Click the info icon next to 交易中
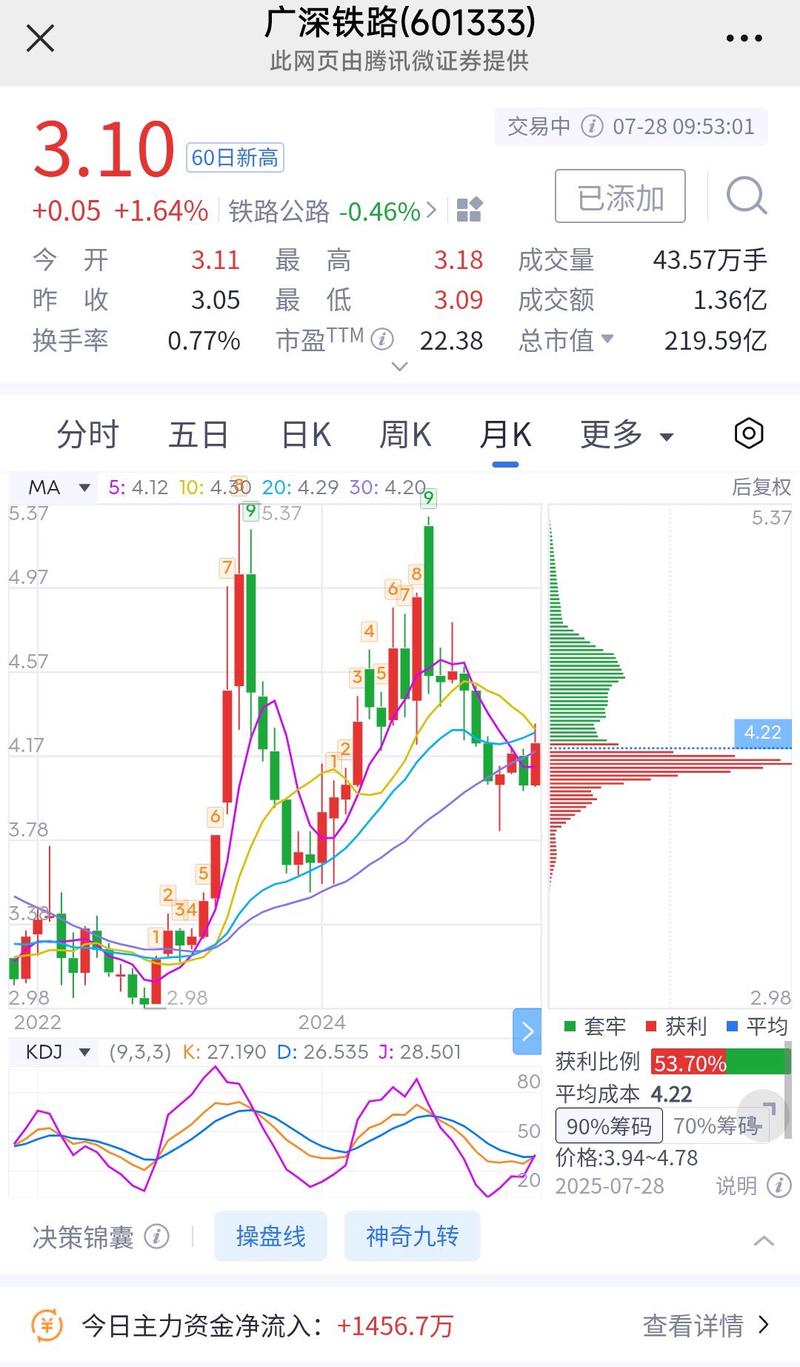 (x=591, y=127)
